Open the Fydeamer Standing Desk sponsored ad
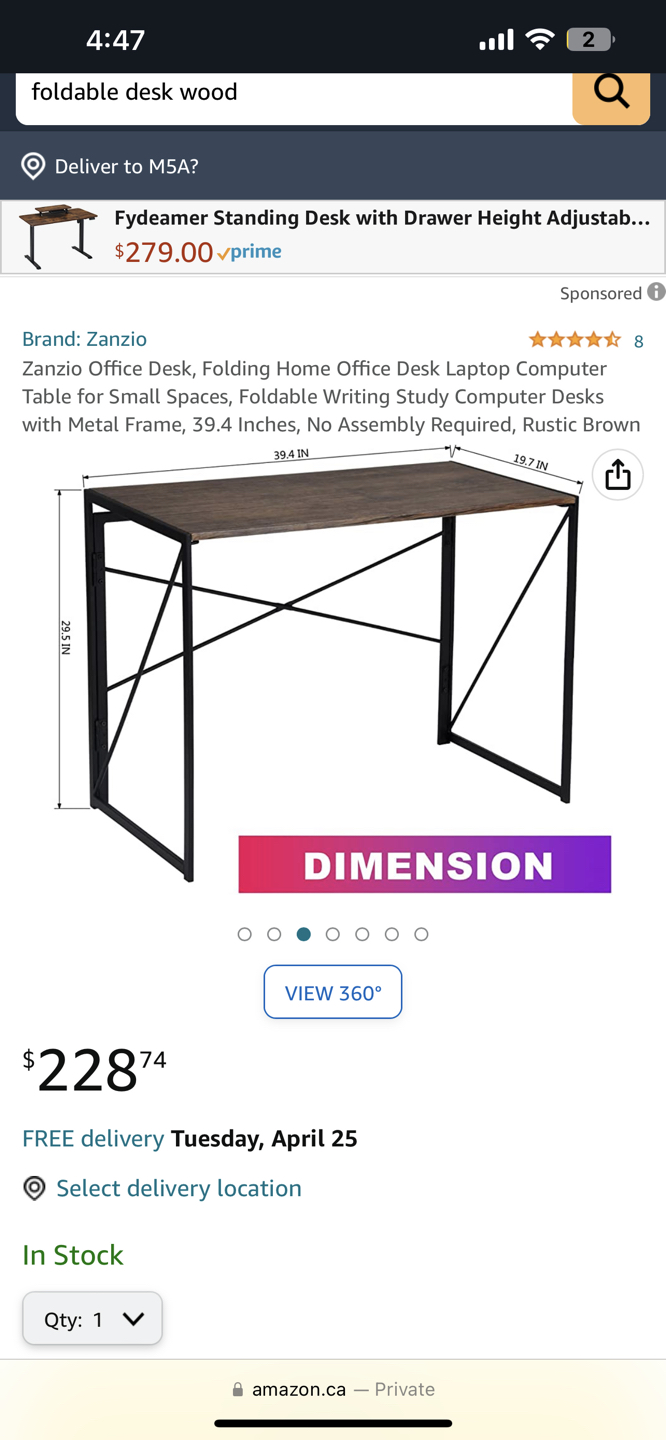Screen dimensions: 666x1440 [333, 236]
